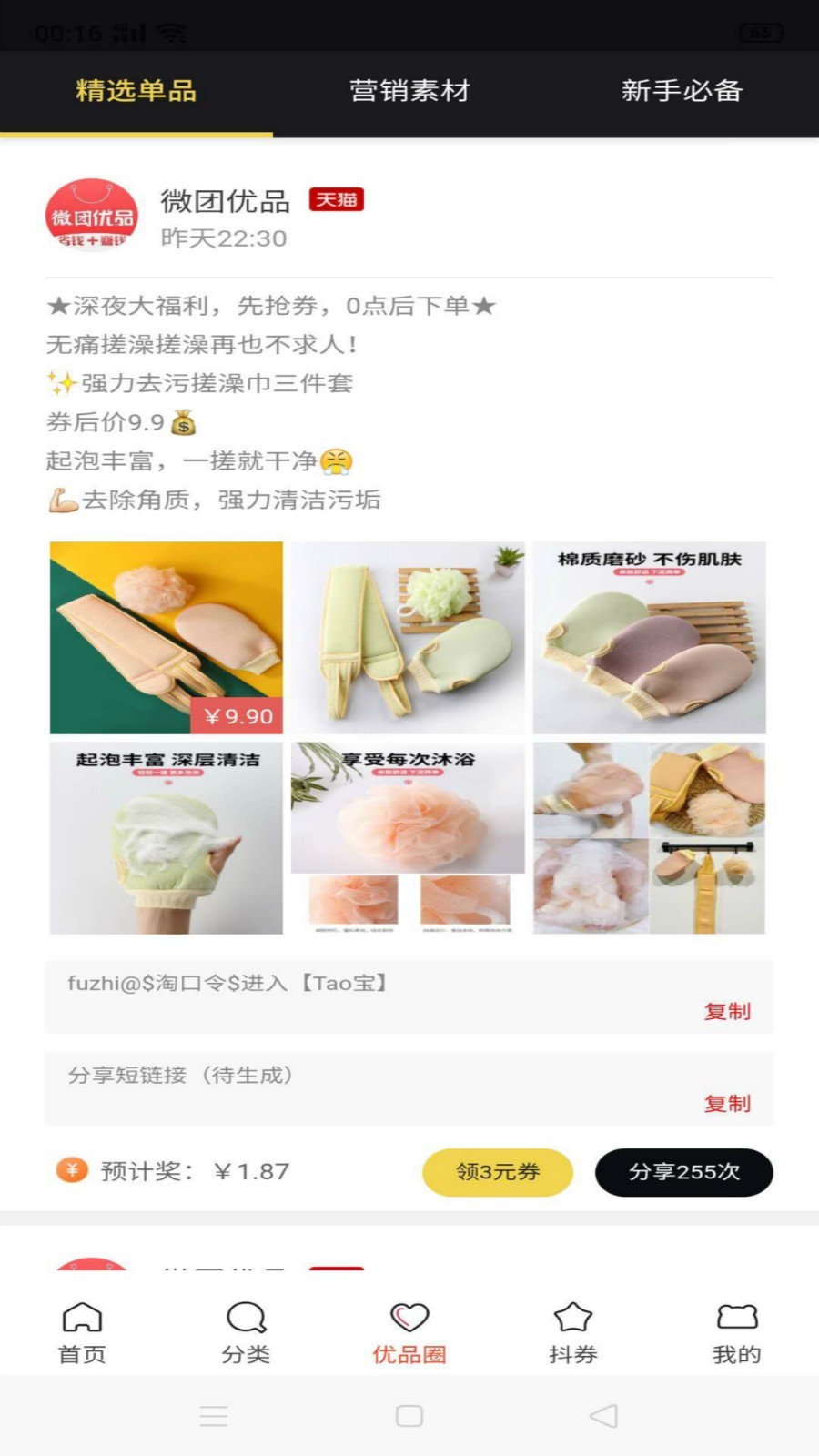Tap the system back button
Screen dimensions: 819x1456
point(603,1416)
